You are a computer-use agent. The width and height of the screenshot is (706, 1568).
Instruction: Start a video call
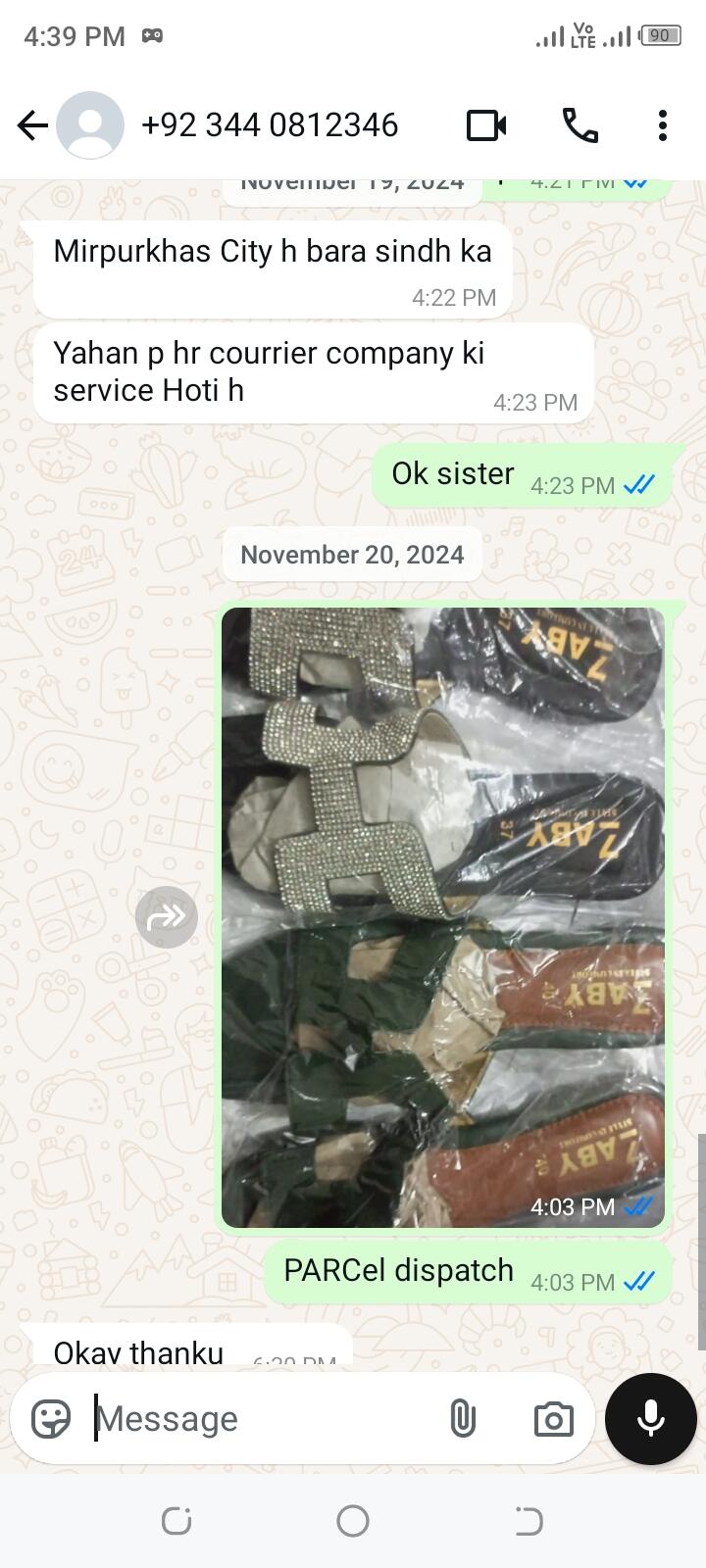click(486, 125)
